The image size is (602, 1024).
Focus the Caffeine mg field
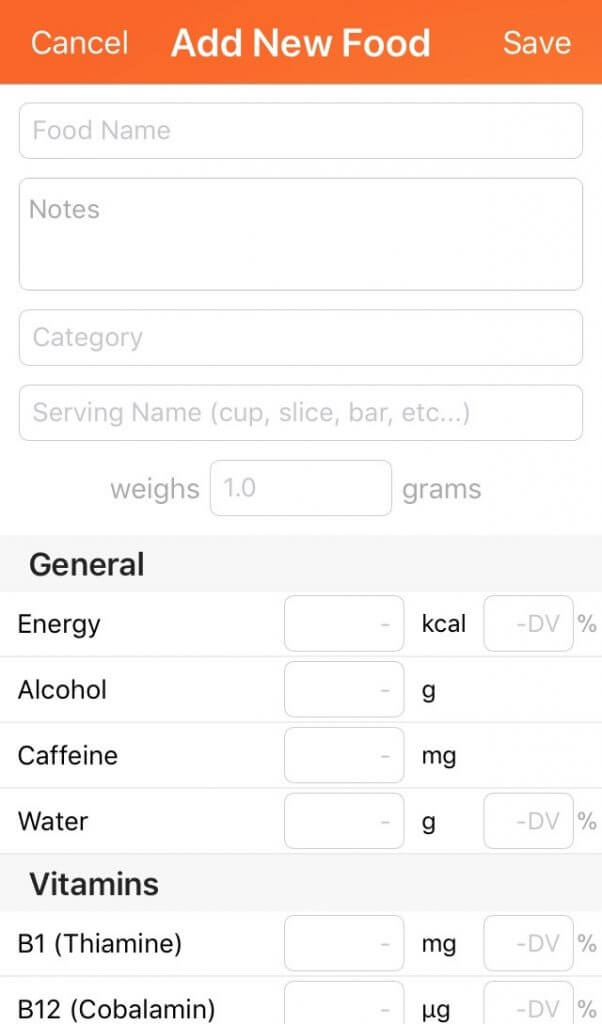coord(344,756)
